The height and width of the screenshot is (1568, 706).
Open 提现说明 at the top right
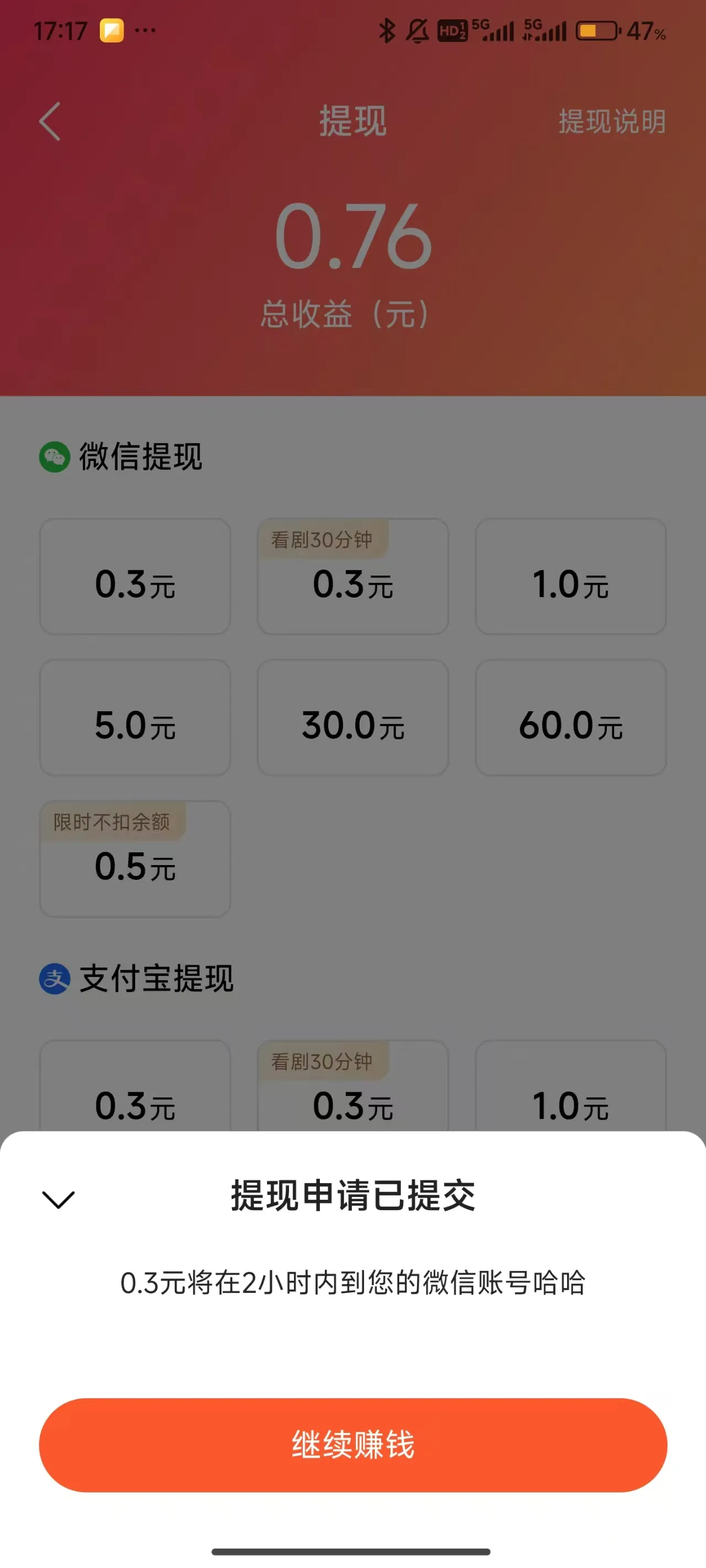point(612,122)
